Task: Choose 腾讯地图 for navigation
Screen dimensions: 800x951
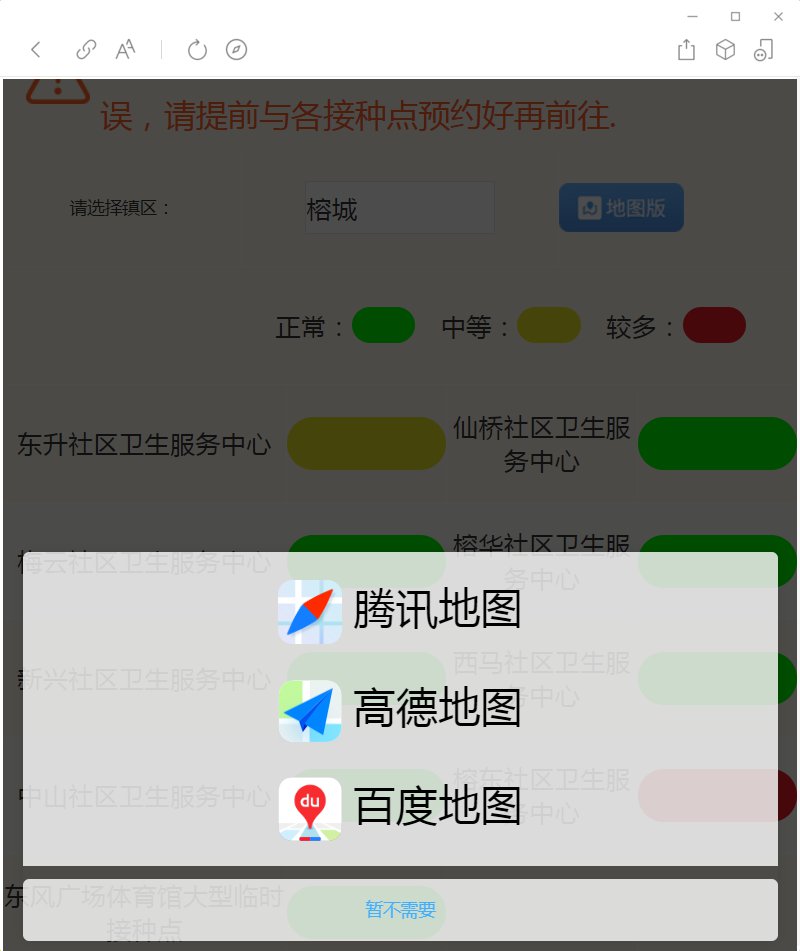Action: click(400, 610)
